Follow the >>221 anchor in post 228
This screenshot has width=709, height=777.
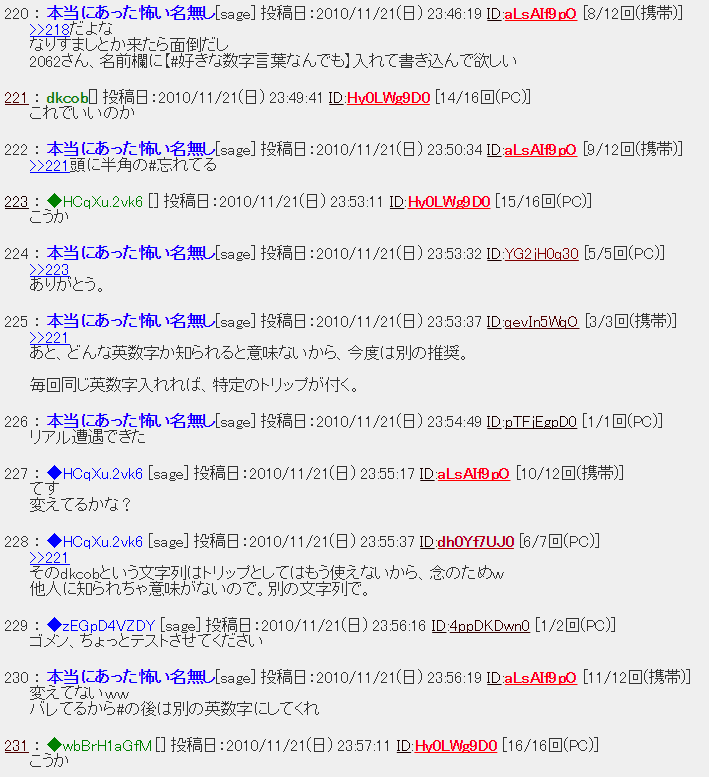[48, 557]
